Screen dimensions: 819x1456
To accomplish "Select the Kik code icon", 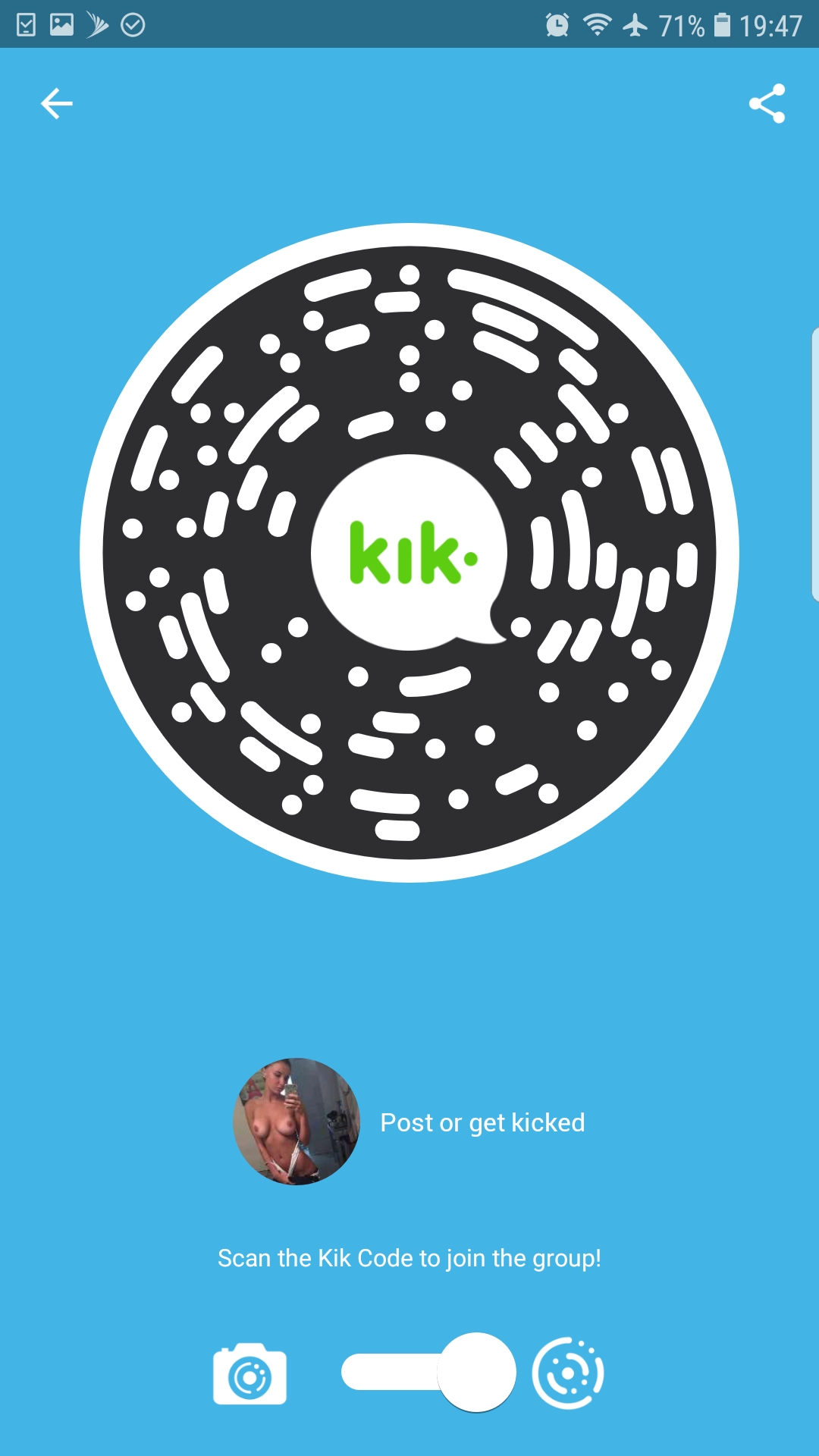I will click(x=568, y=1373).
